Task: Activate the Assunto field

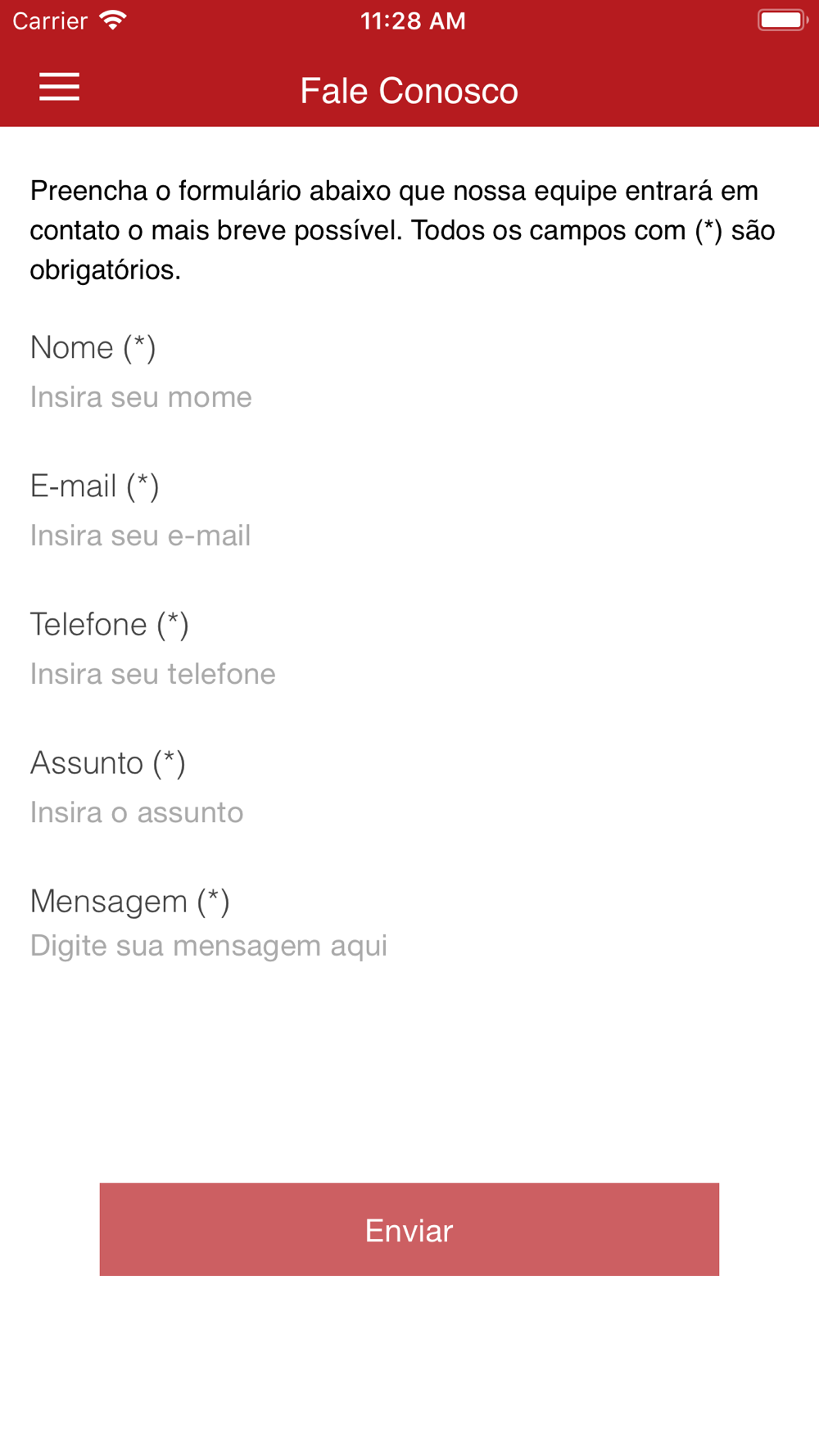Action: [408, 813]
